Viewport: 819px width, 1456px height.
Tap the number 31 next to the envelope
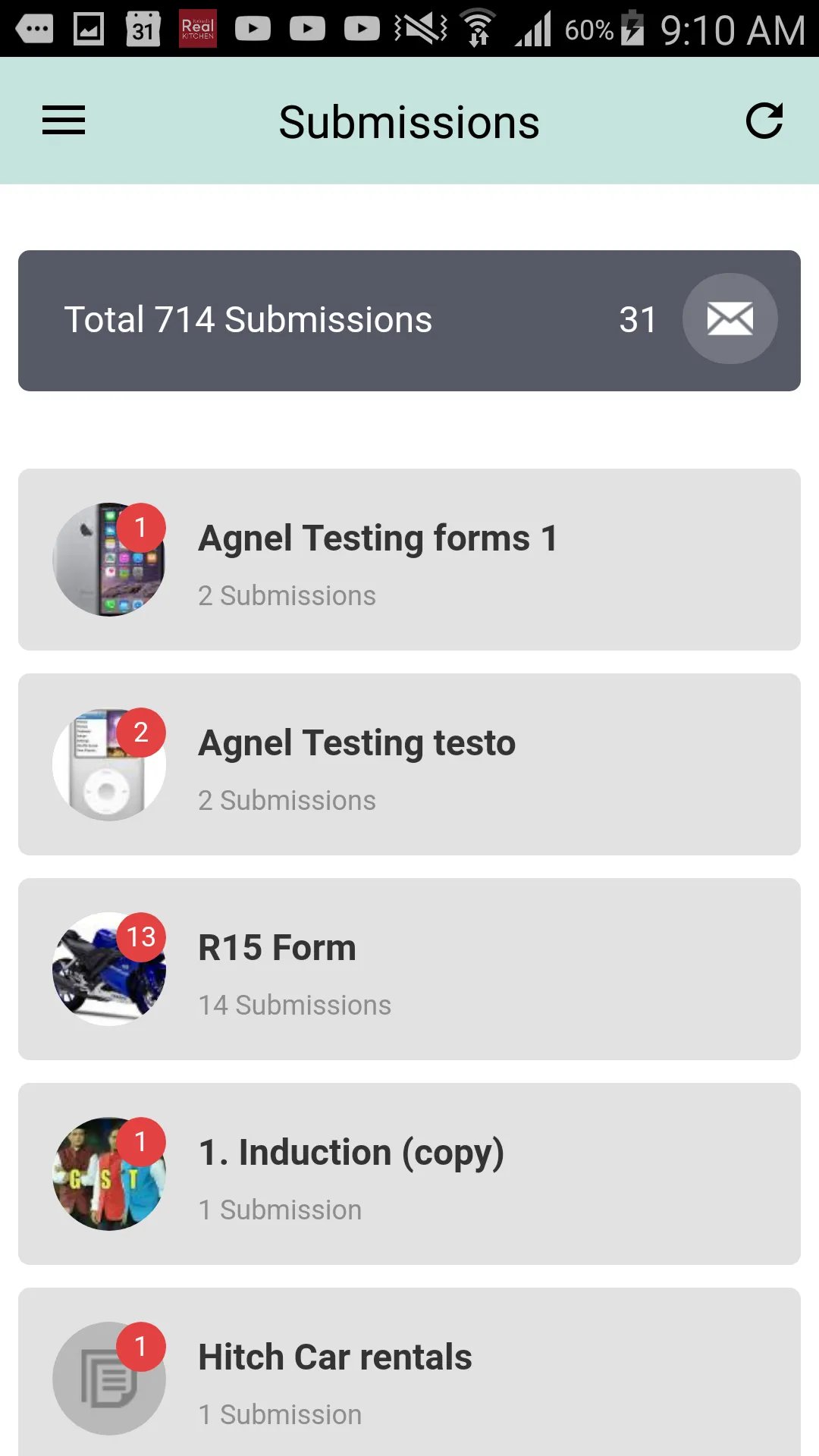pyautogui.click(x=637, y=318)
